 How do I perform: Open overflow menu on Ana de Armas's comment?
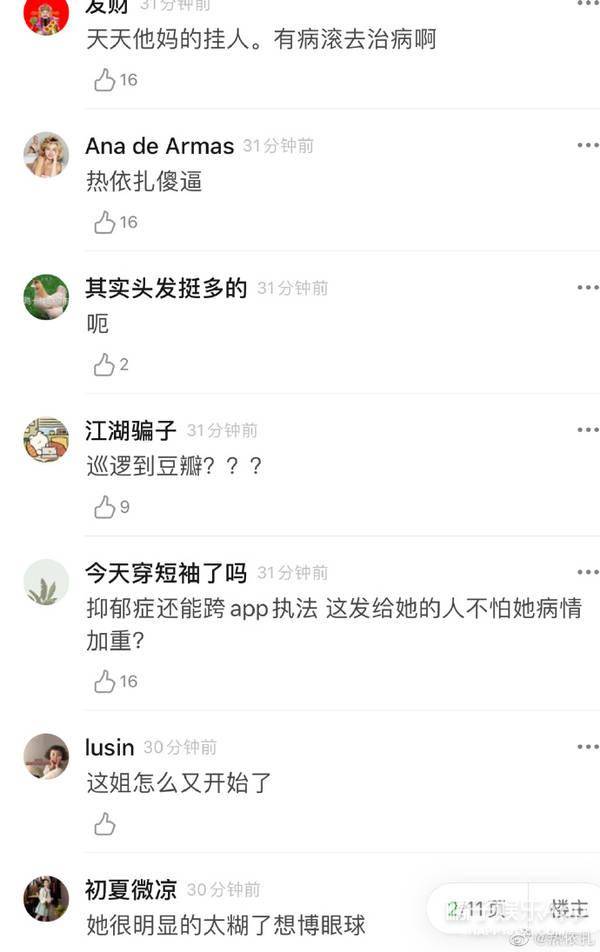587,146
